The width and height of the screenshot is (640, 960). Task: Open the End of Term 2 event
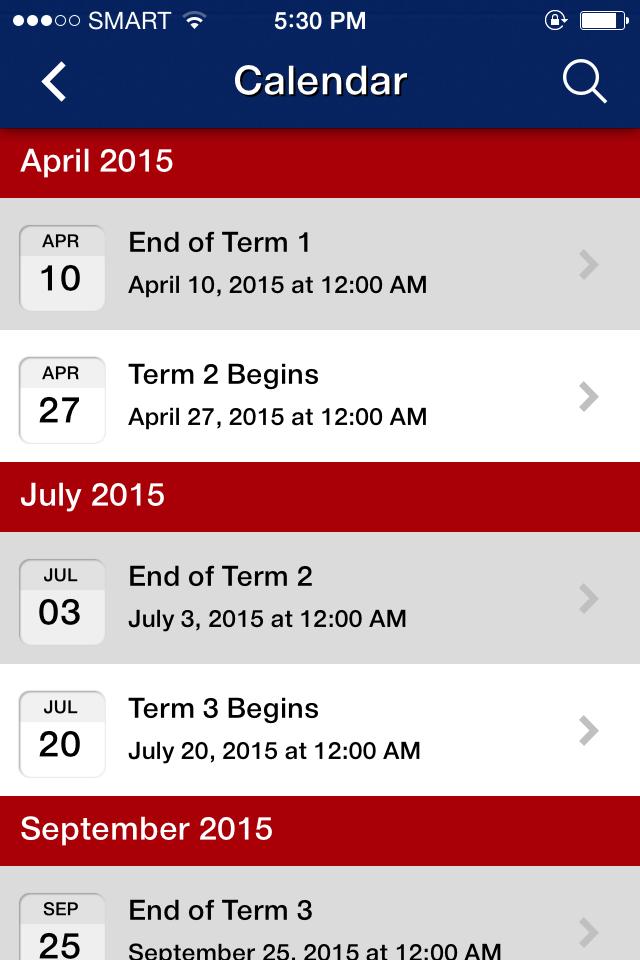[320, 598]
